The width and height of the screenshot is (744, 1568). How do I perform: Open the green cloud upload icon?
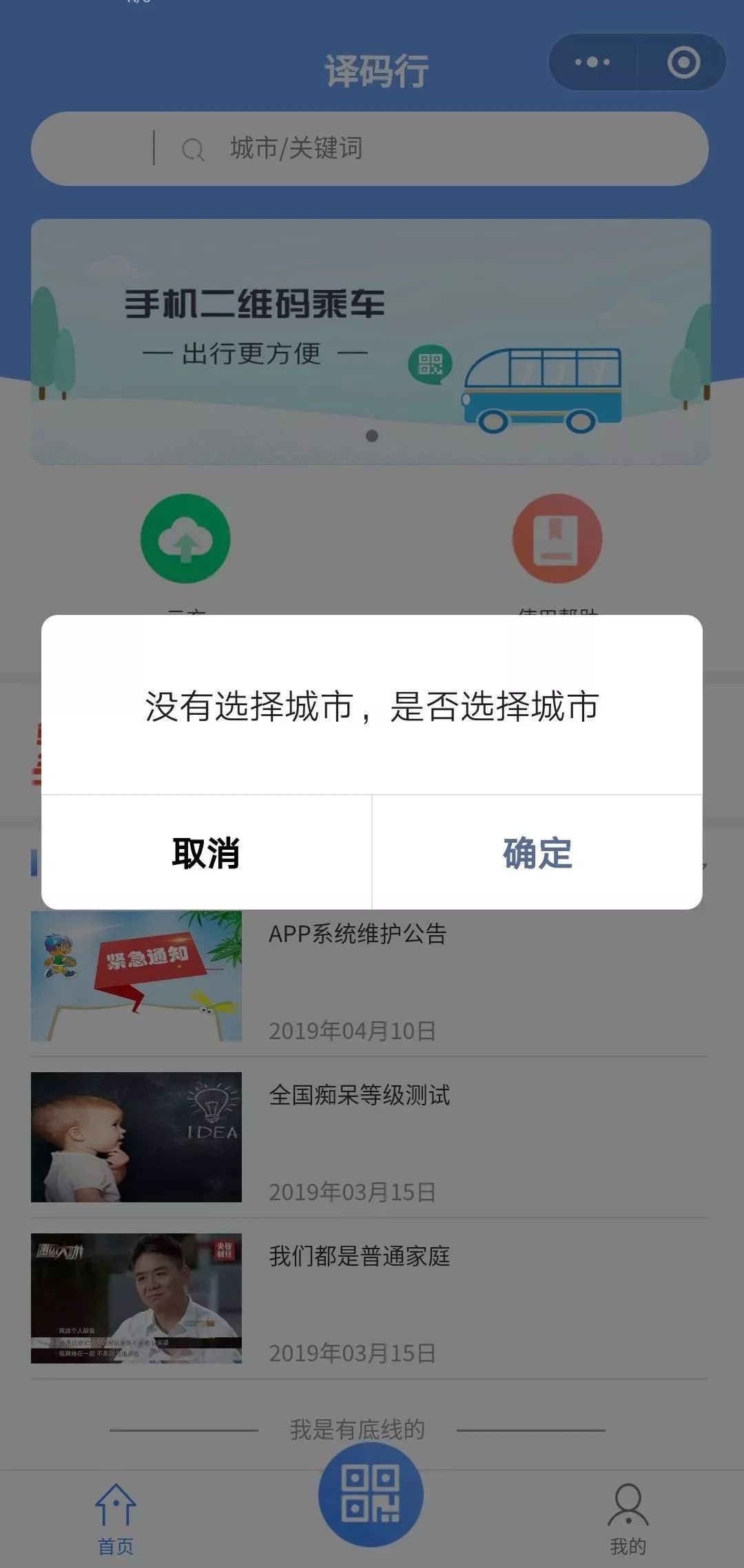tap(185, 539)
